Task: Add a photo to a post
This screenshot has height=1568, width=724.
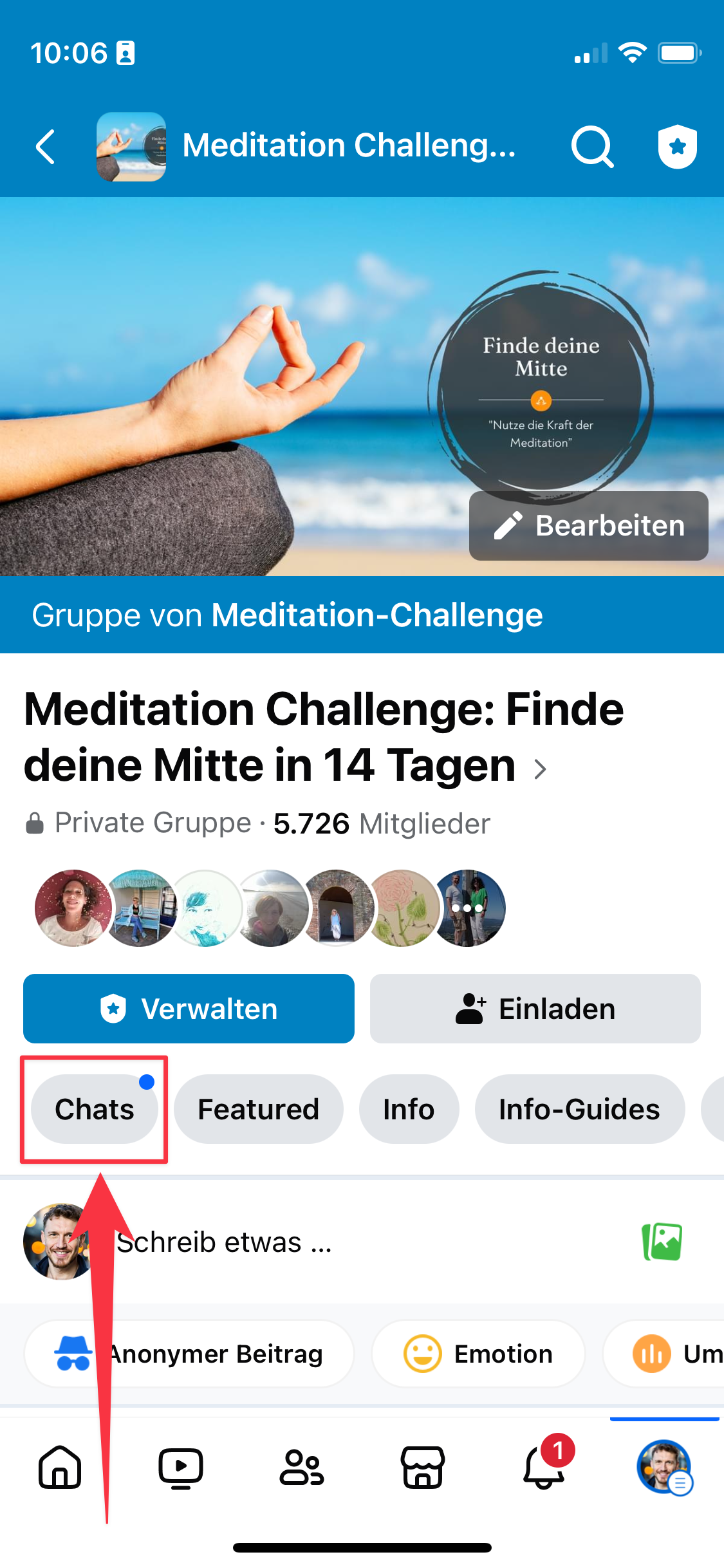Action: coord(662,1242)
